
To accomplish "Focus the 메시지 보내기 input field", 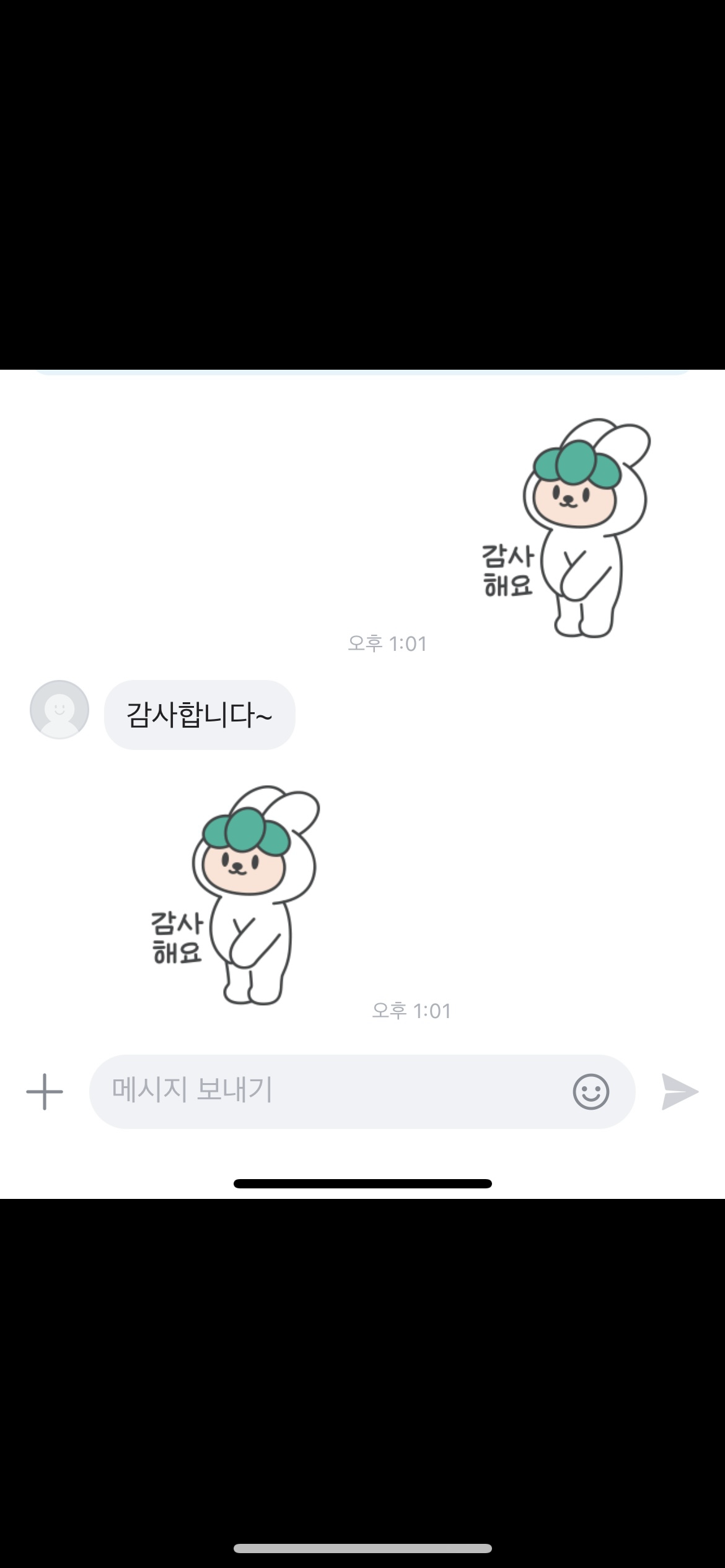I will (322, 1091).
